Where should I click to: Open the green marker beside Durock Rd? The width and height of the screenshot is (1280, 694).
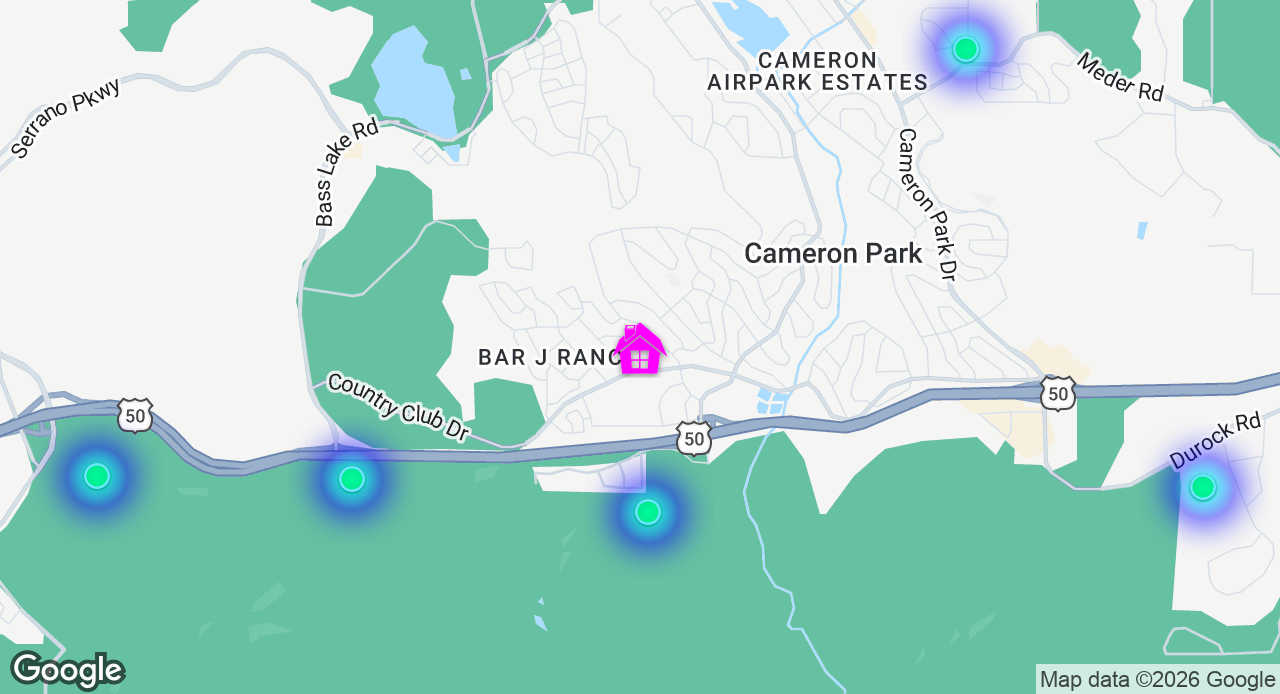[1202, 488]
